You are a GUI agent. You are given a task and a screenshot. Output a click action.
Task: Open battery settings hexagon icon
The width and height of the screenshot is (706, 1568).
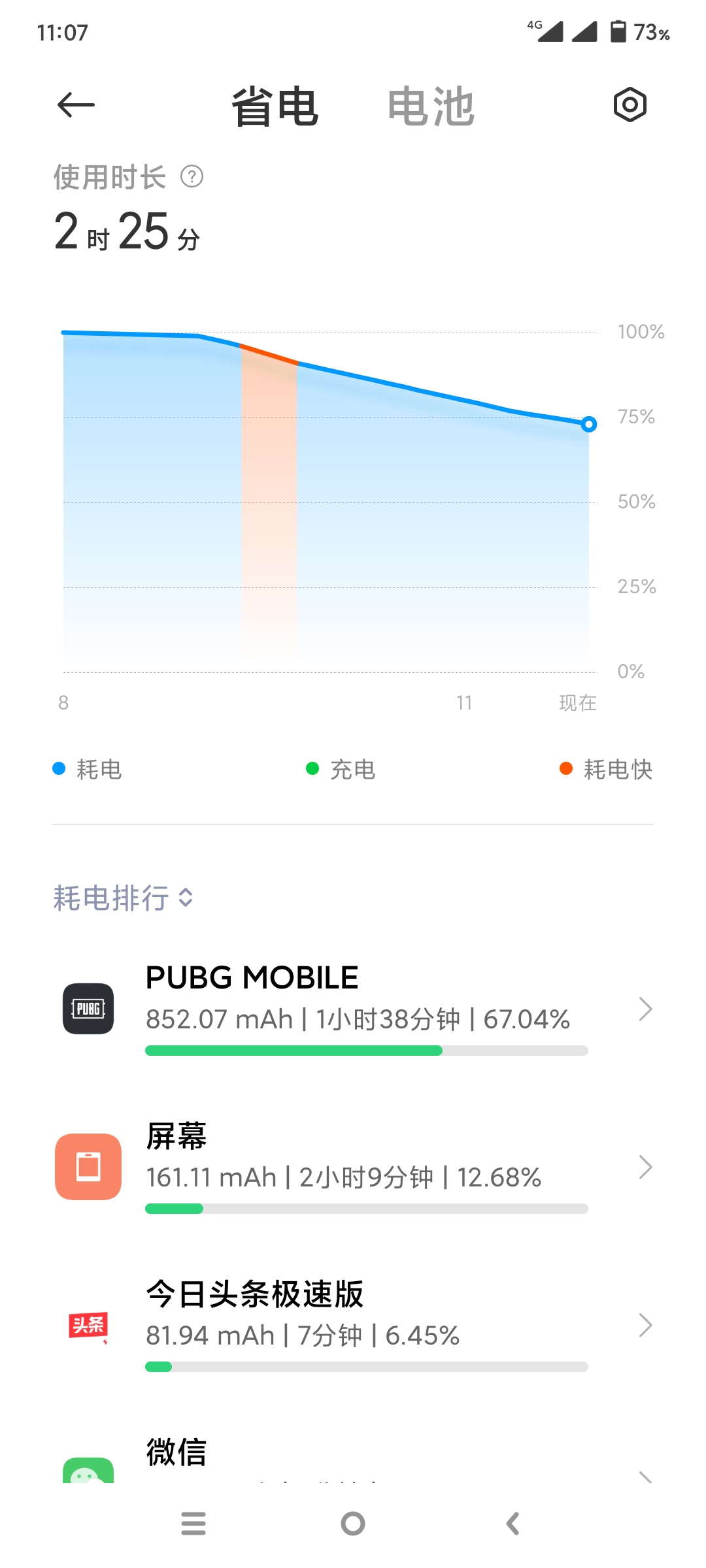tap(630, 105)
